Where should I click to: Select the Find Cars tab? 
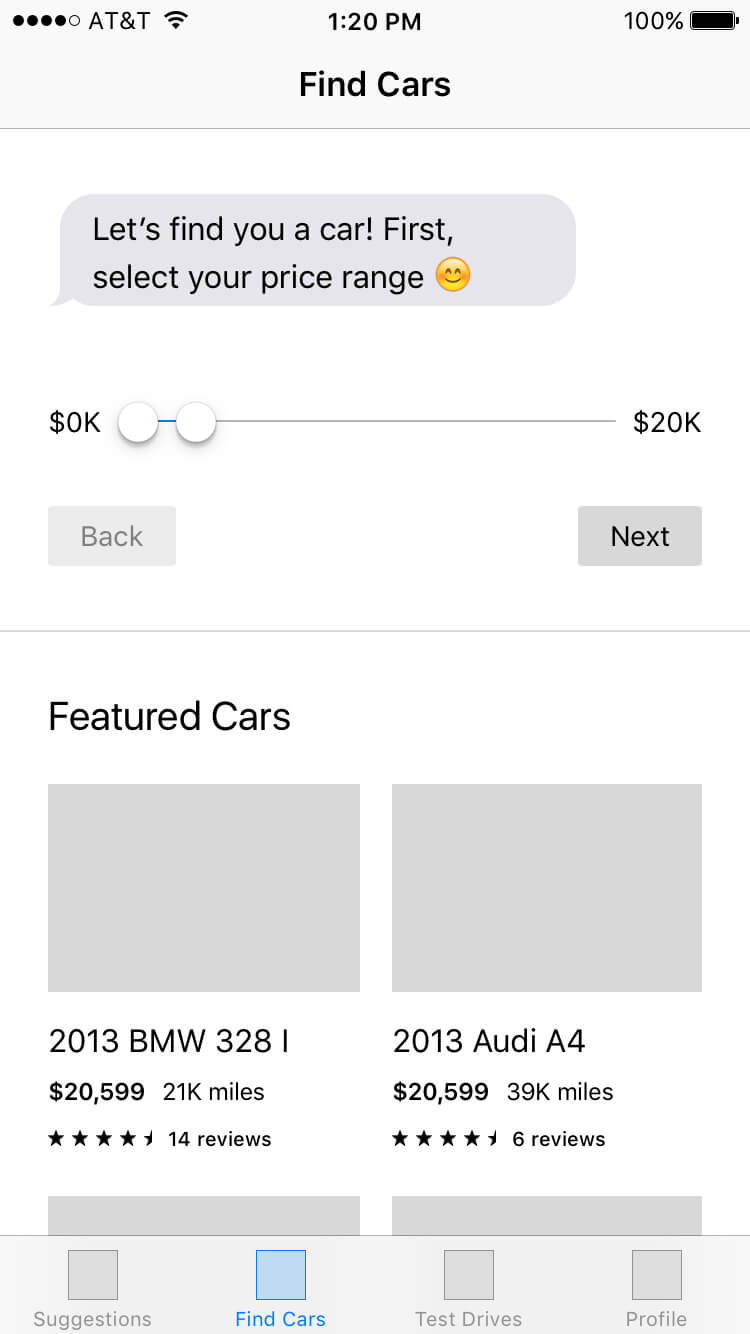tap(281, 1289)
